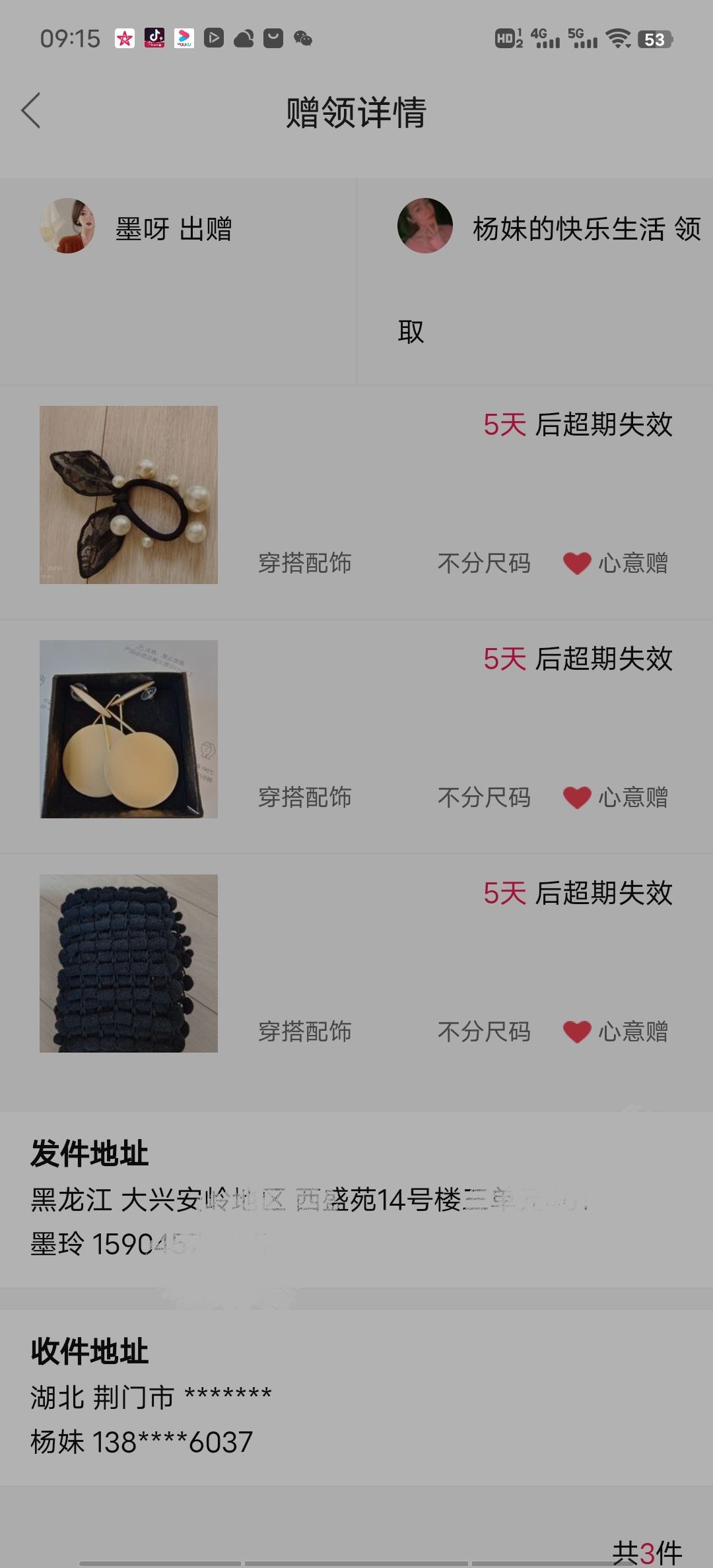Go back from the 赠领详情 page
The image size is (713, 1568).
click(31, 110)
